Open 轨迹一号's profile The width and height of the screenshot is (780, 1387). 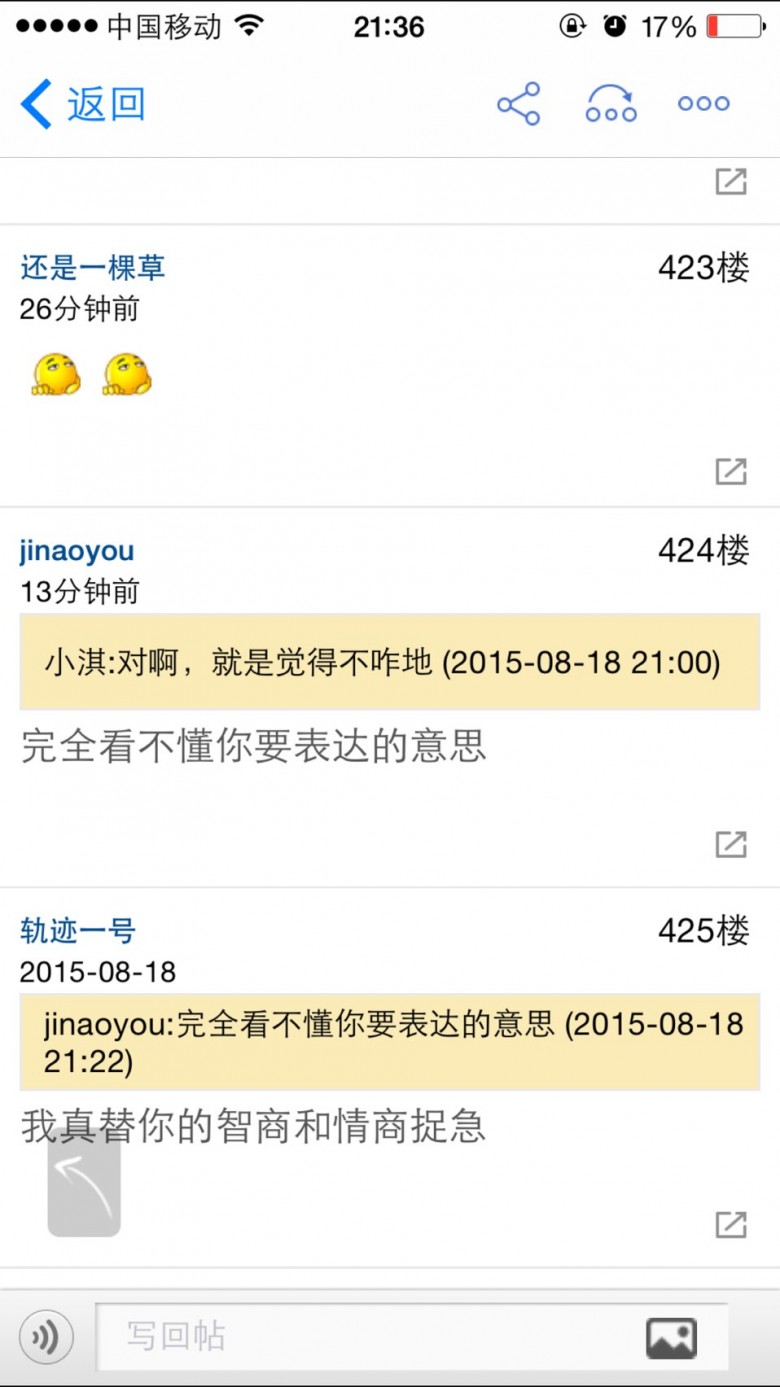pos(77,931)
